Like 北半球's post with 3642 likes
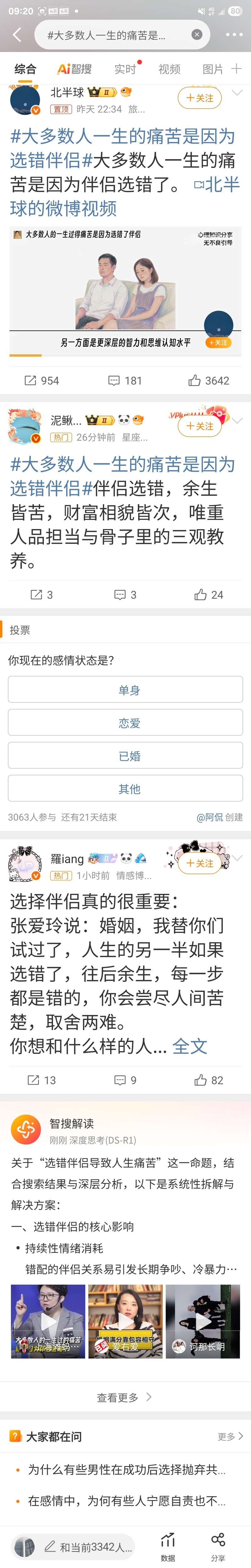The width and height of the screenshot is (251, 1568). click(x=208, y=380)
